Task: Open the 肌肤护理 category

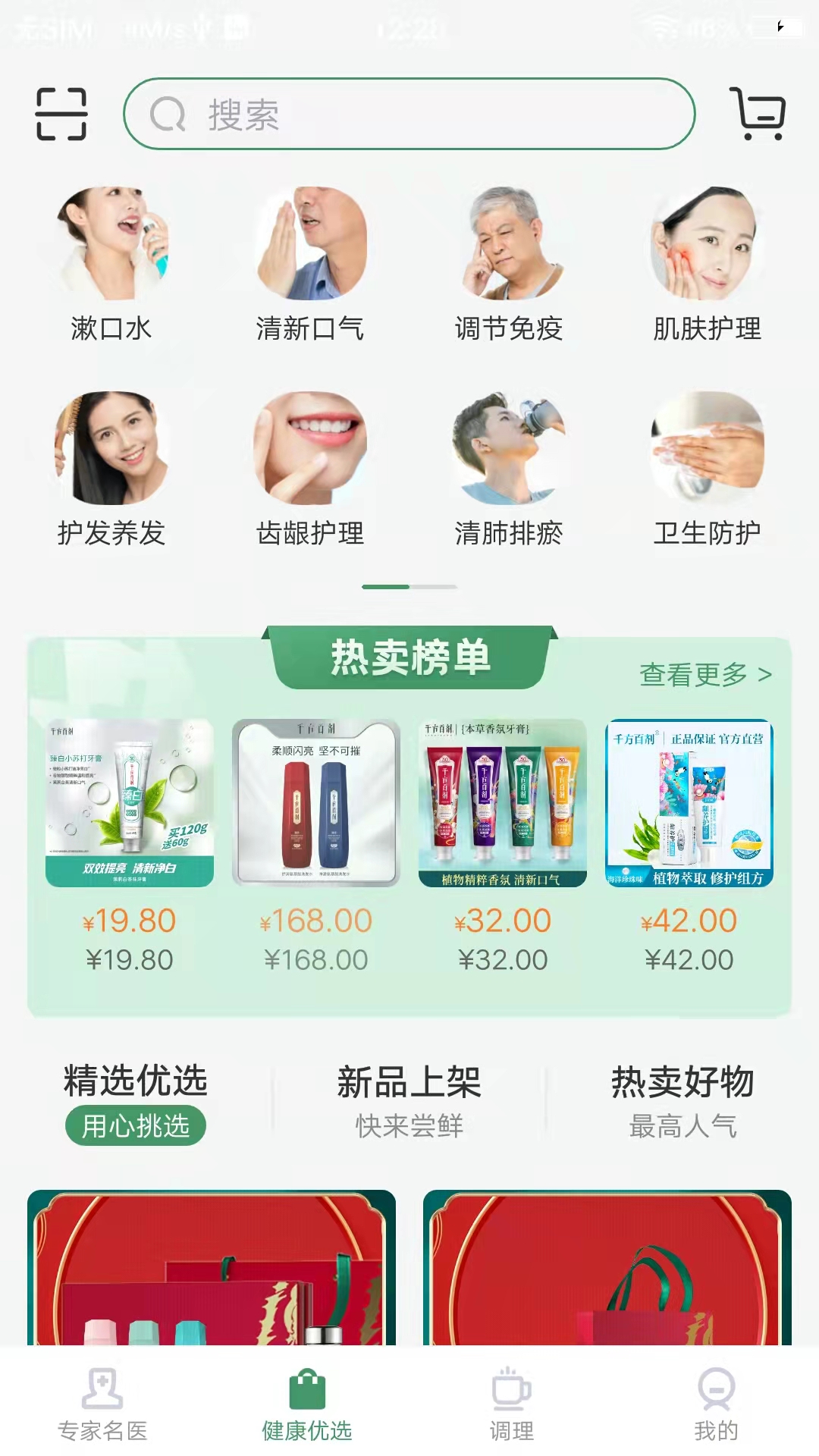Action: tap(707, 263)
